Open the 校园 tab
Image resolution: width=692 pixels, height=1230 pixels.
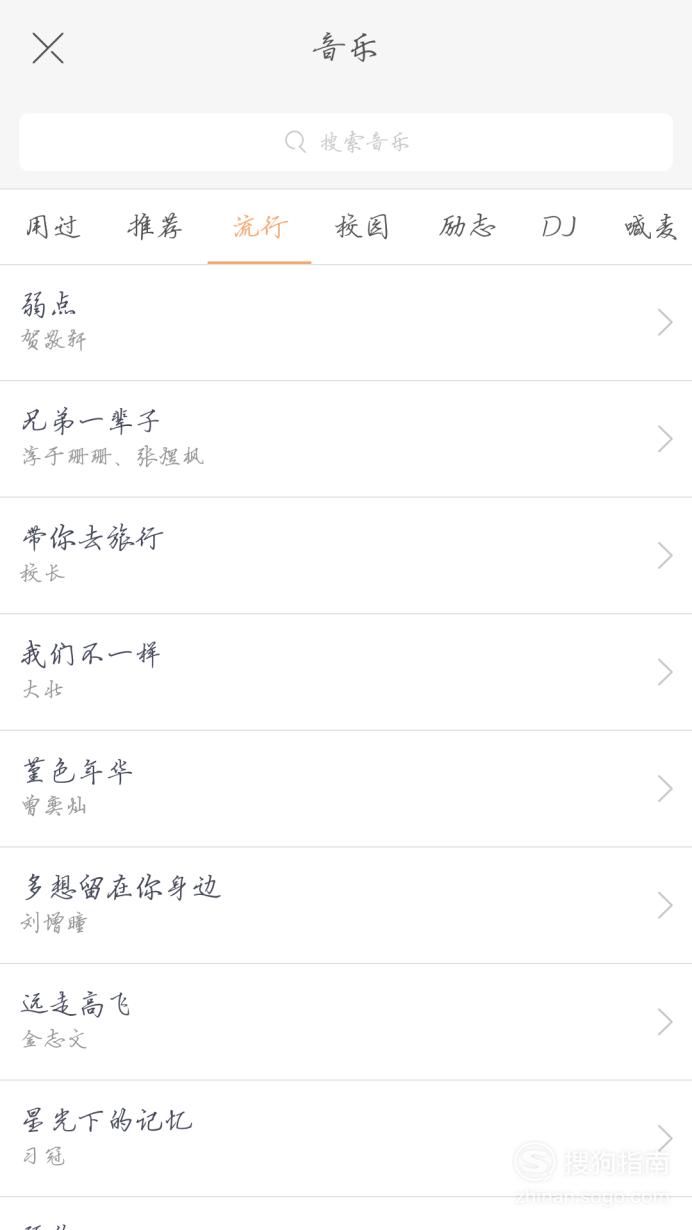(363, 227)
